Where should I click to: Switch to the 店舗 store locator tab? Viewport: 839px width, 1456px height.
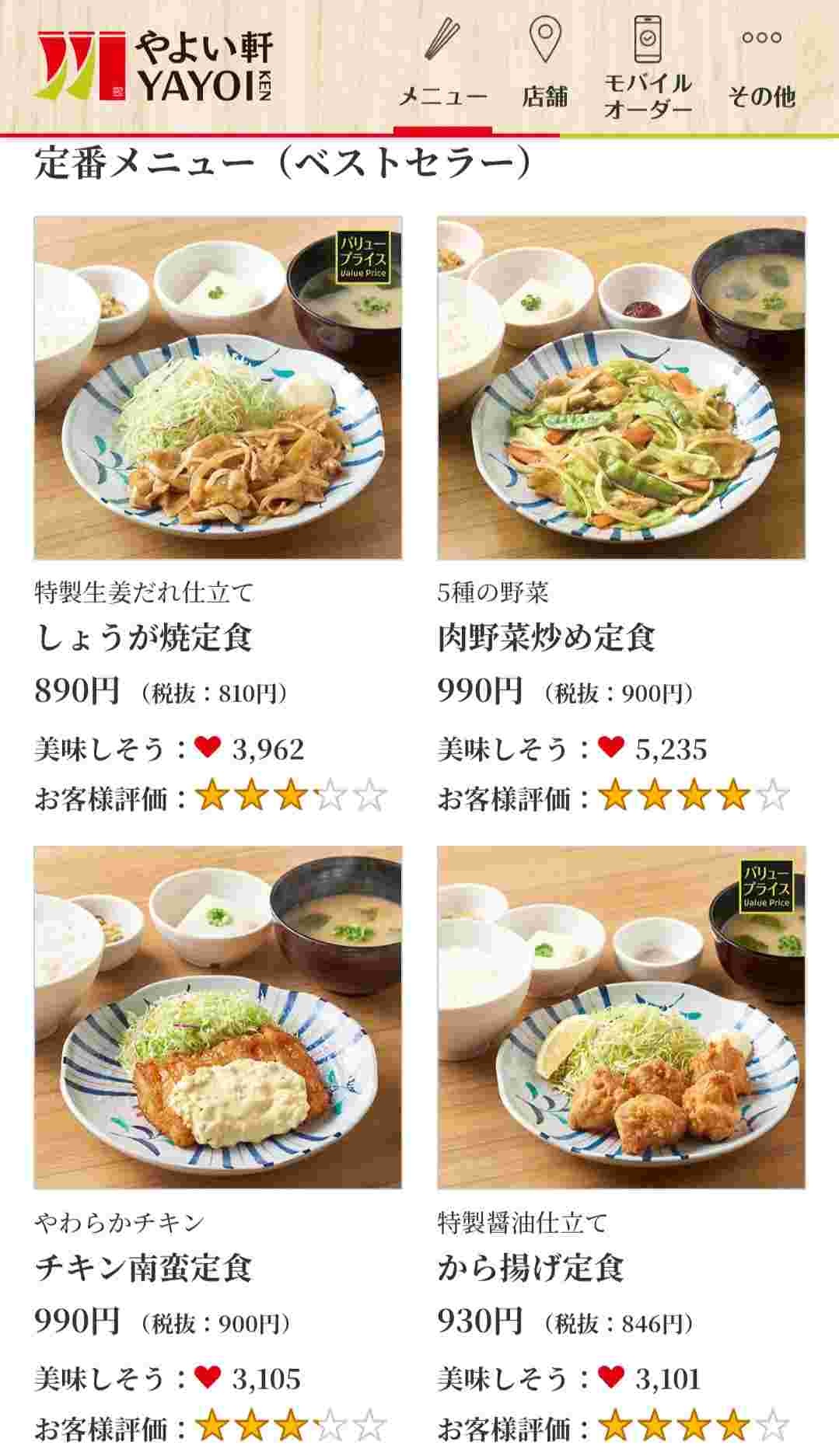[x=544, y=67]
